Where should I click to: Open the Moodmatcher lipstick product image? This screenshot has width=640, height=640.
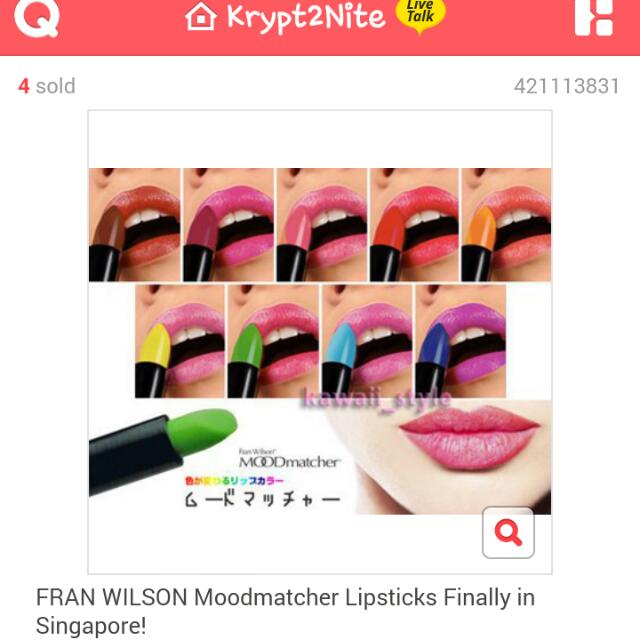320,340
